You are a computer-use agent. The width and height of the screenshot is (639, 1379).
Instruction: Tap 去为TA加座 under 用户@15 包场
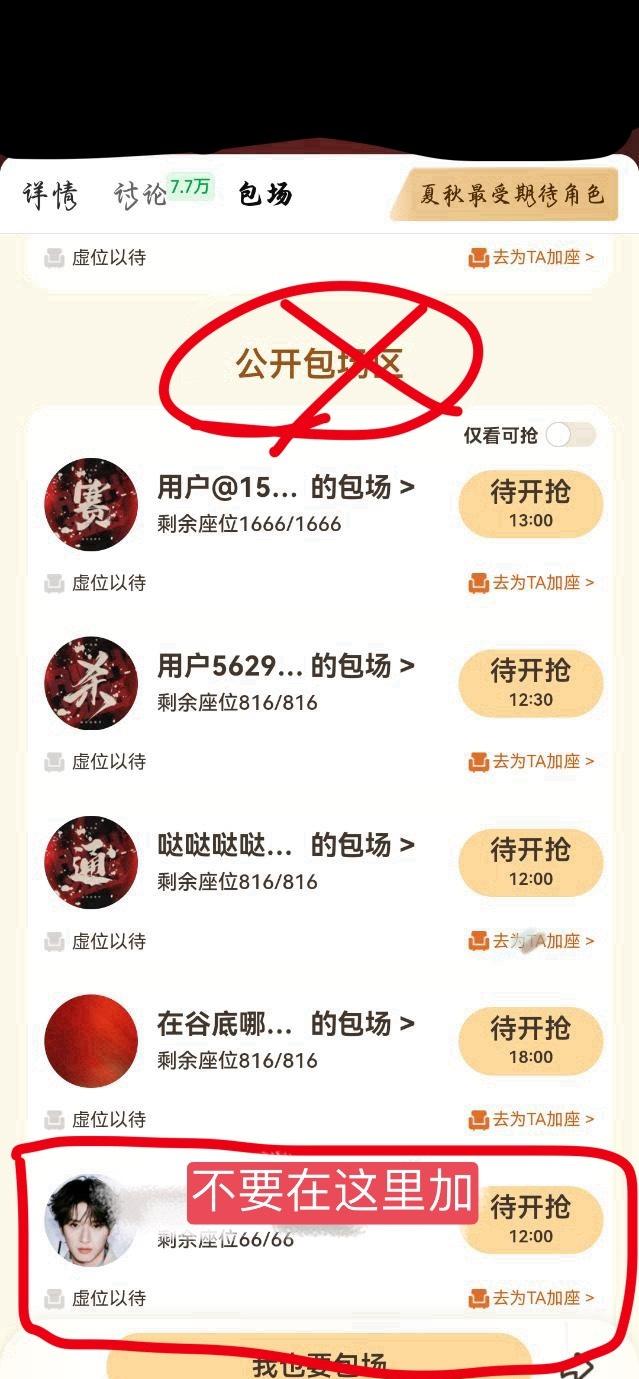531,582
